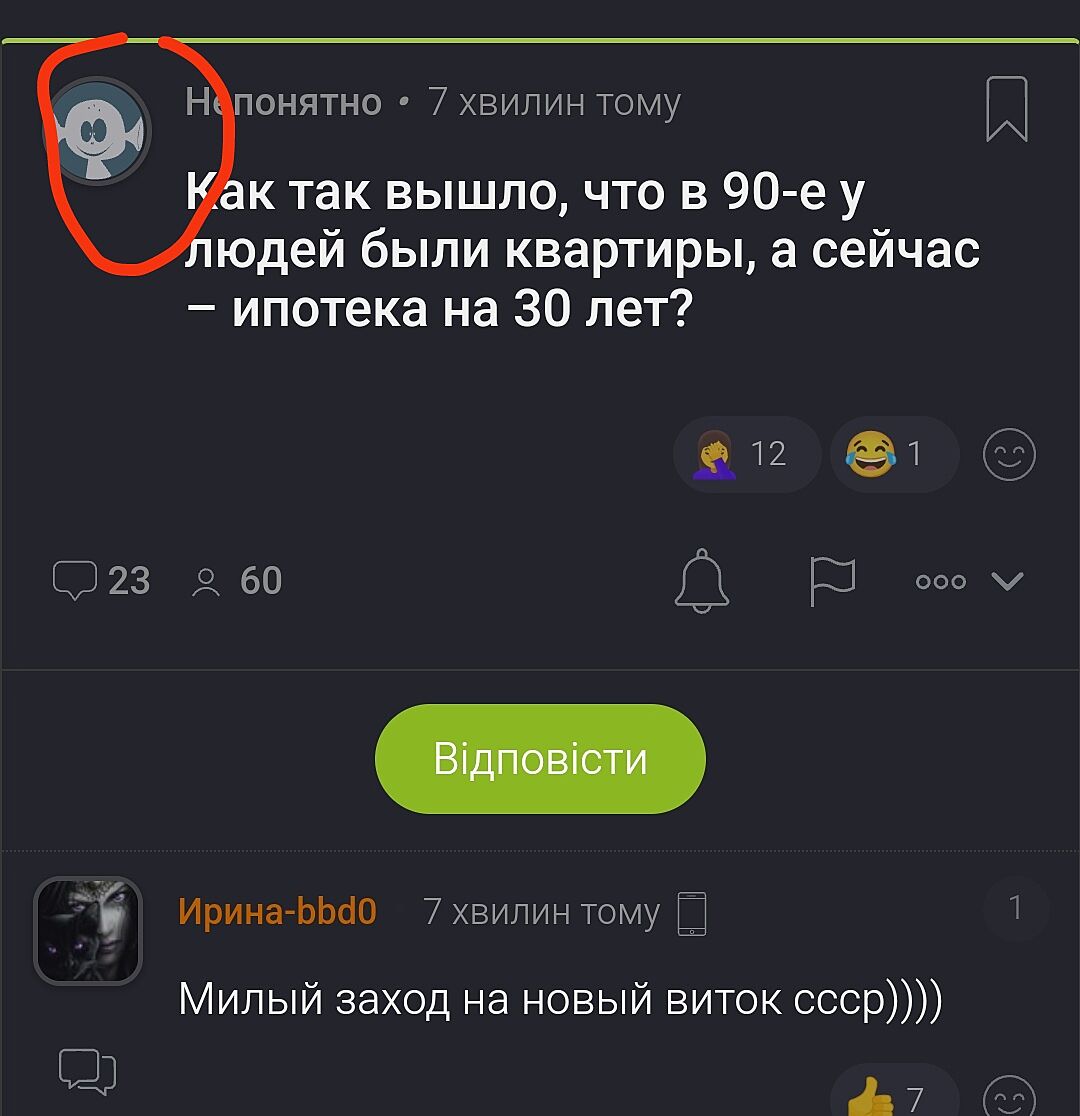Report the question with the flag icon
The image size is (1080, 1116).
click(x=832, y=581)
